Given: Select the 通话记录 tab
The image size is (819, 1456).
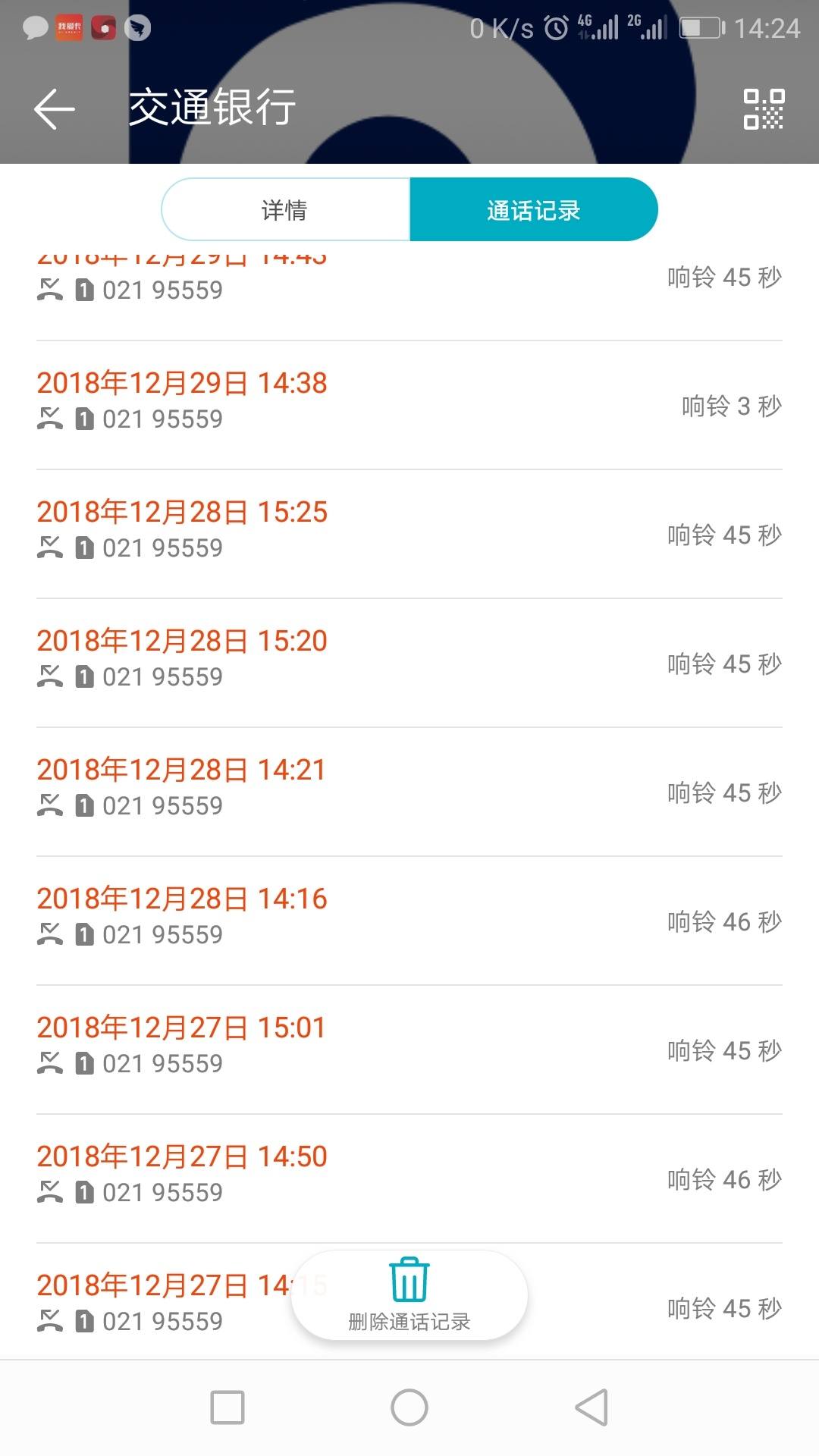Looking at the screenshot, I should click(x=534, y=209).
